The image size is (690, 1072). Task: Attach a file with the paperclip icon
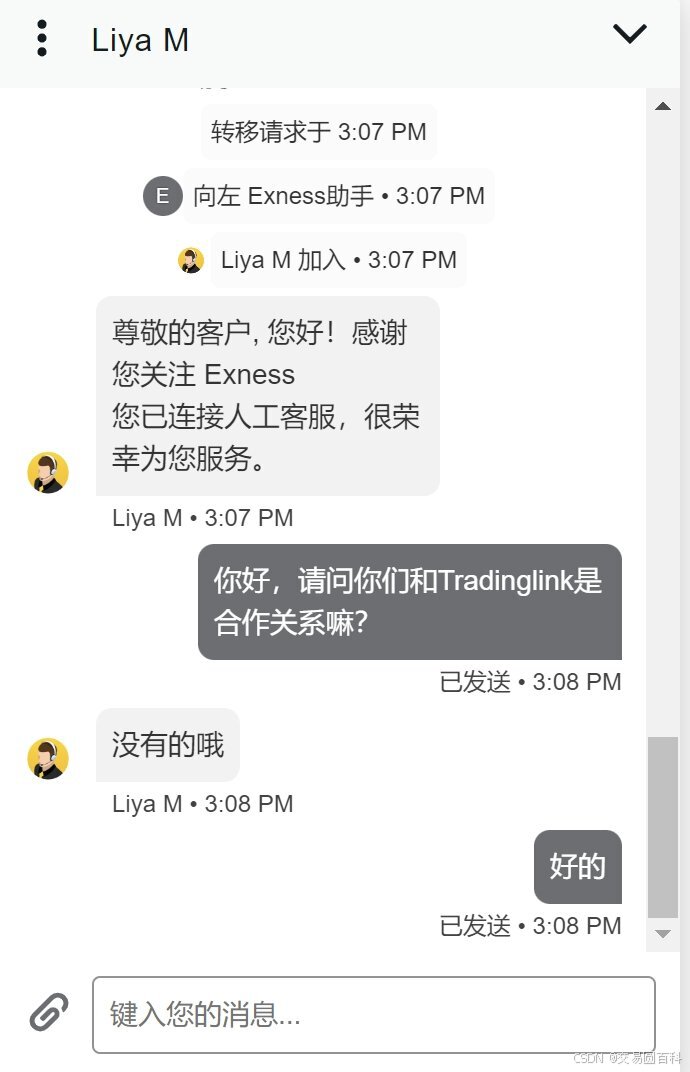coord(48,1012)
